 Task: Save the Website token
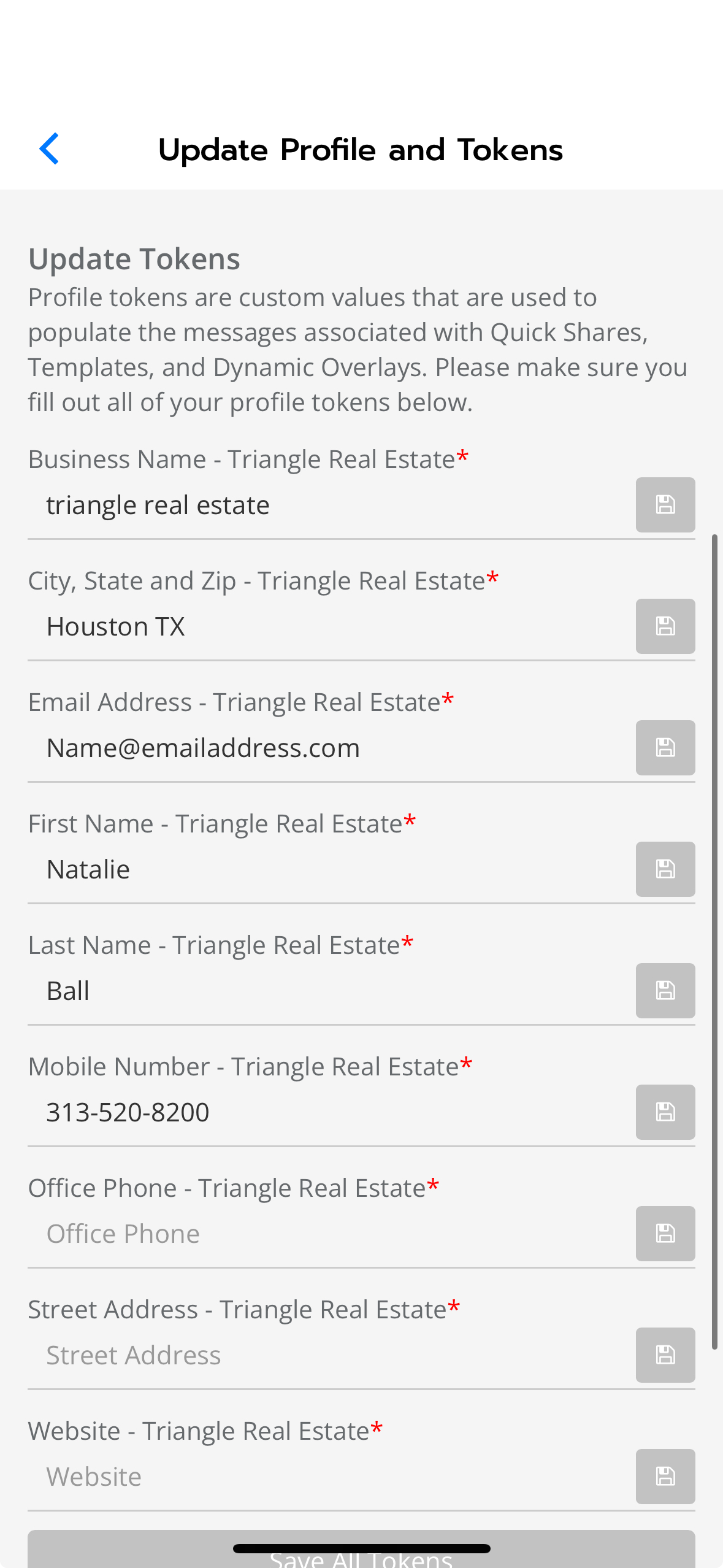tap(665, 1477)
